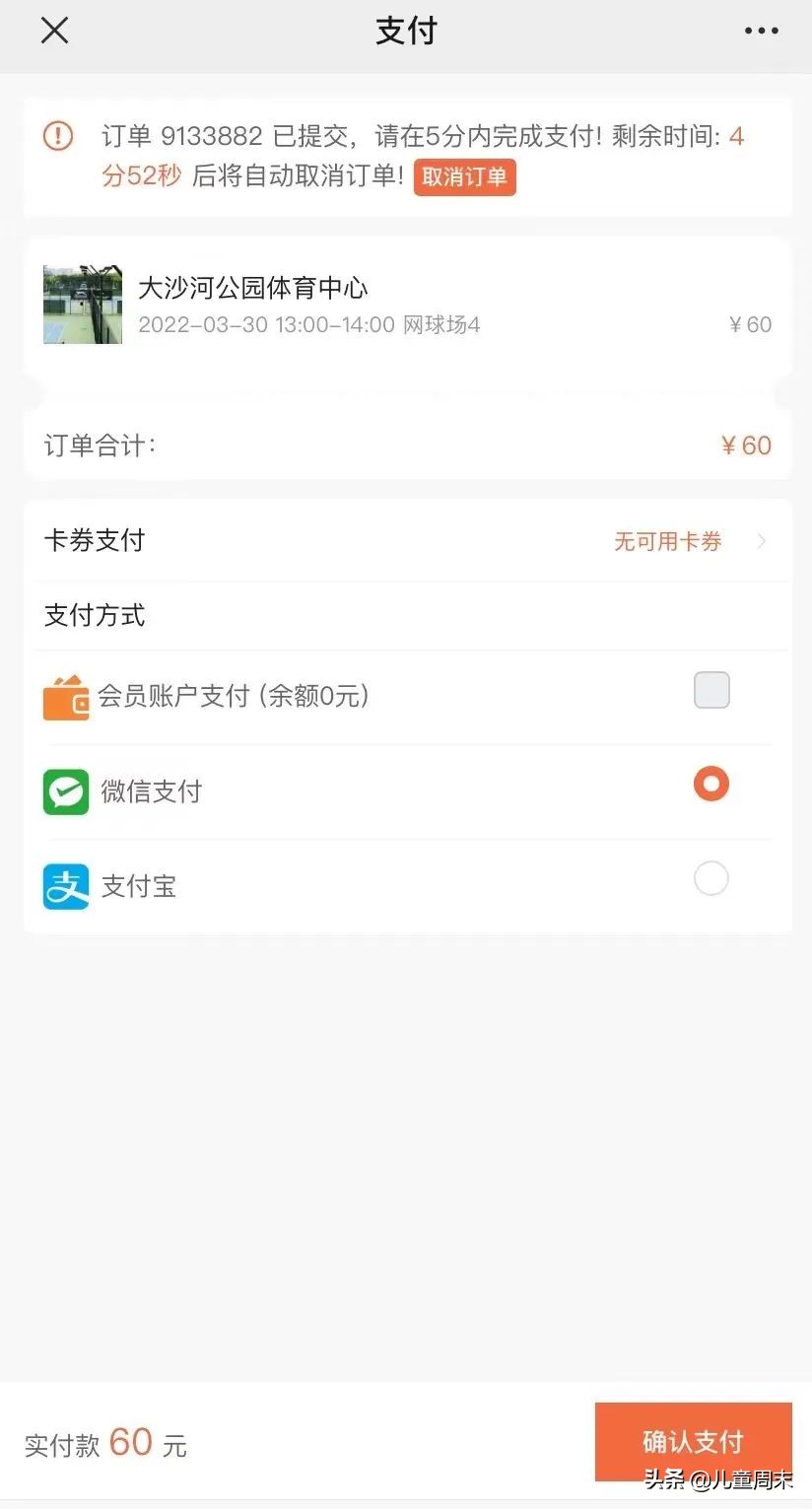Viewport: 812px width, 1509px height.
Task: Open the card coupon details via the right arrow
Action: (x=761, y=541)
